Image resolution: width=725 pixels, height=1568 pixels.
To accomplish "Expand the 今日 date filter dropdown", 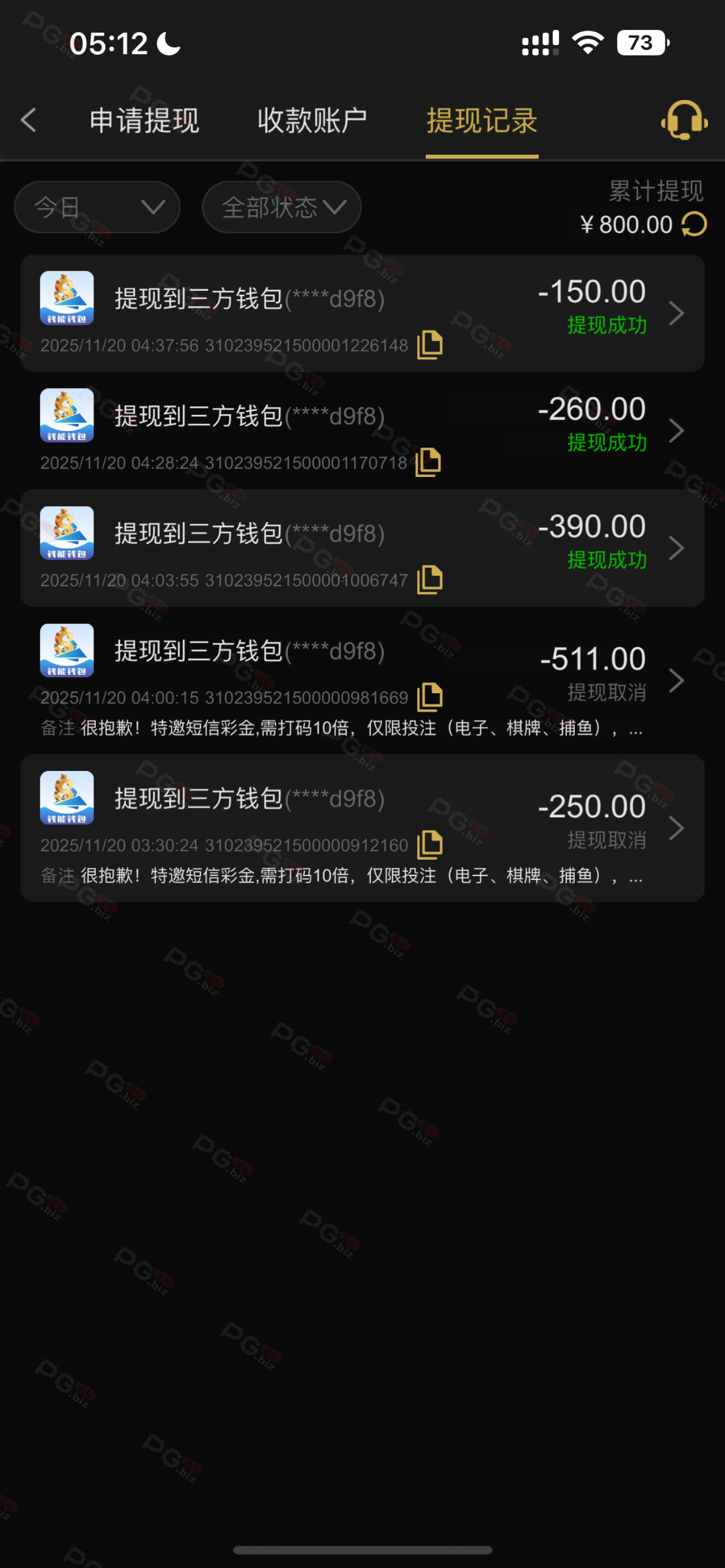I will [97, 208].
